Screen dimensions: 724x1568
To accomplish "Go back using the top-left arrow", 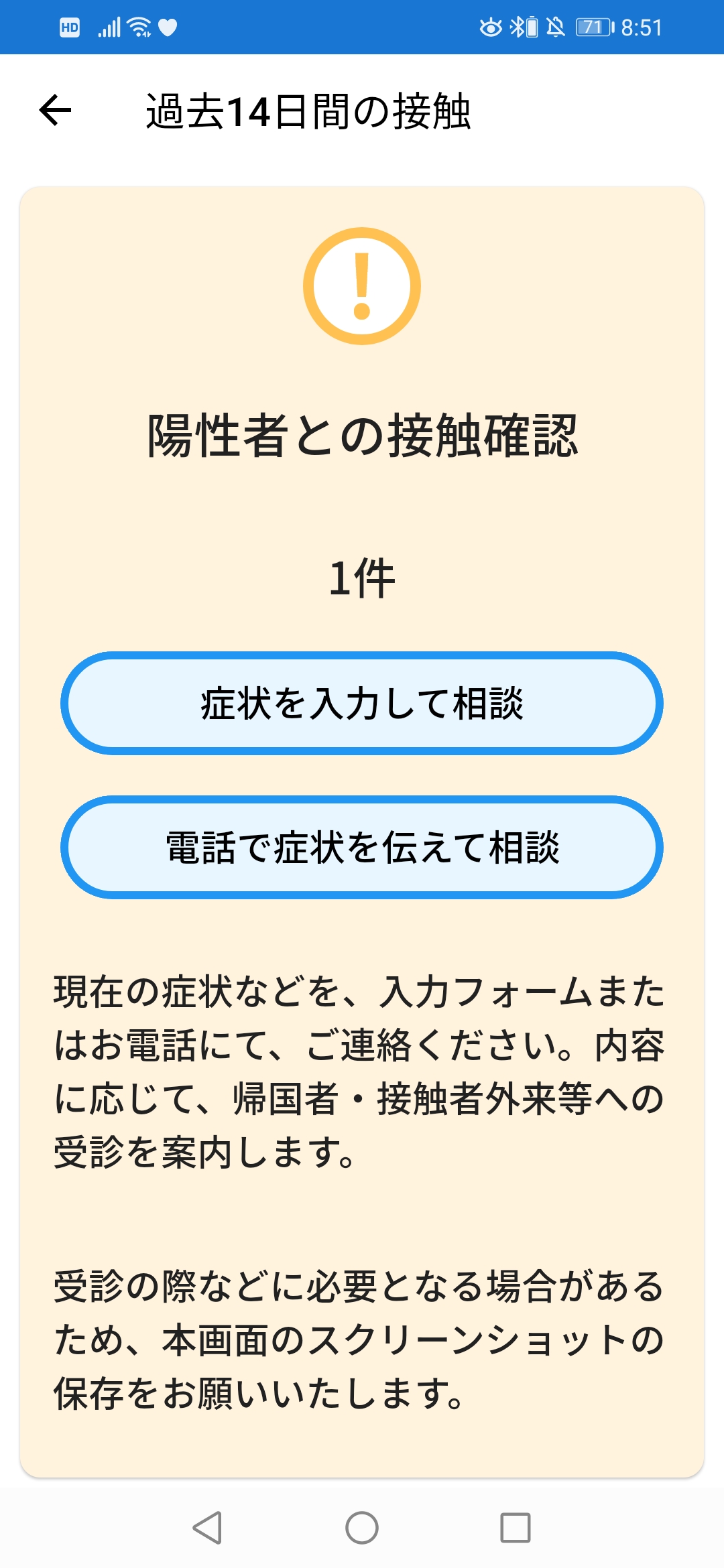I will pyautogui.click(x=56, y=111).
